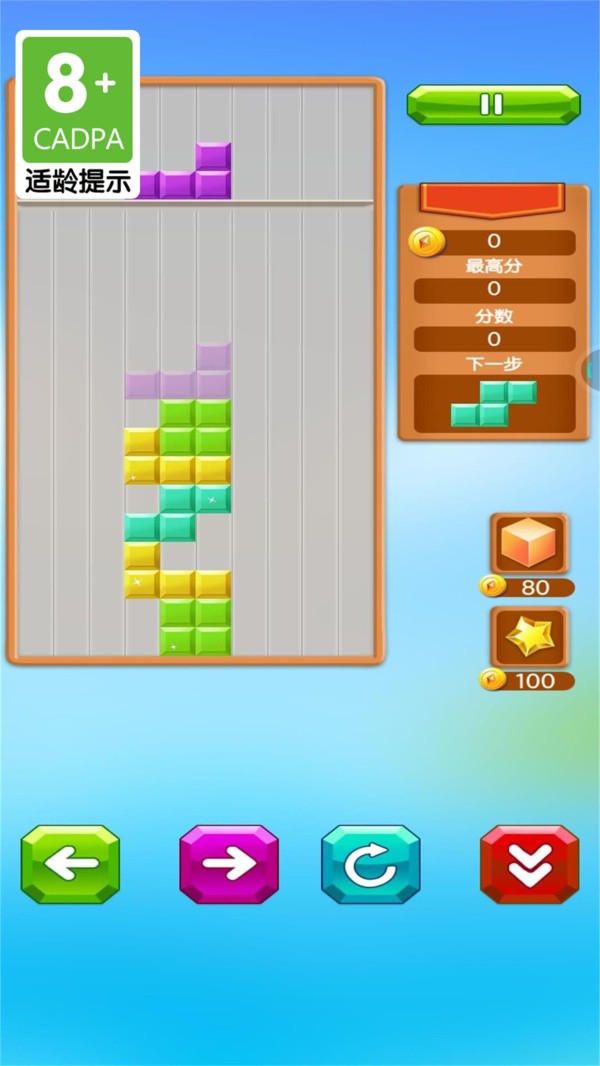Drop the block down fast
Screen dimensions: 600x1066
pyautogui.click(x=529, y=864)
